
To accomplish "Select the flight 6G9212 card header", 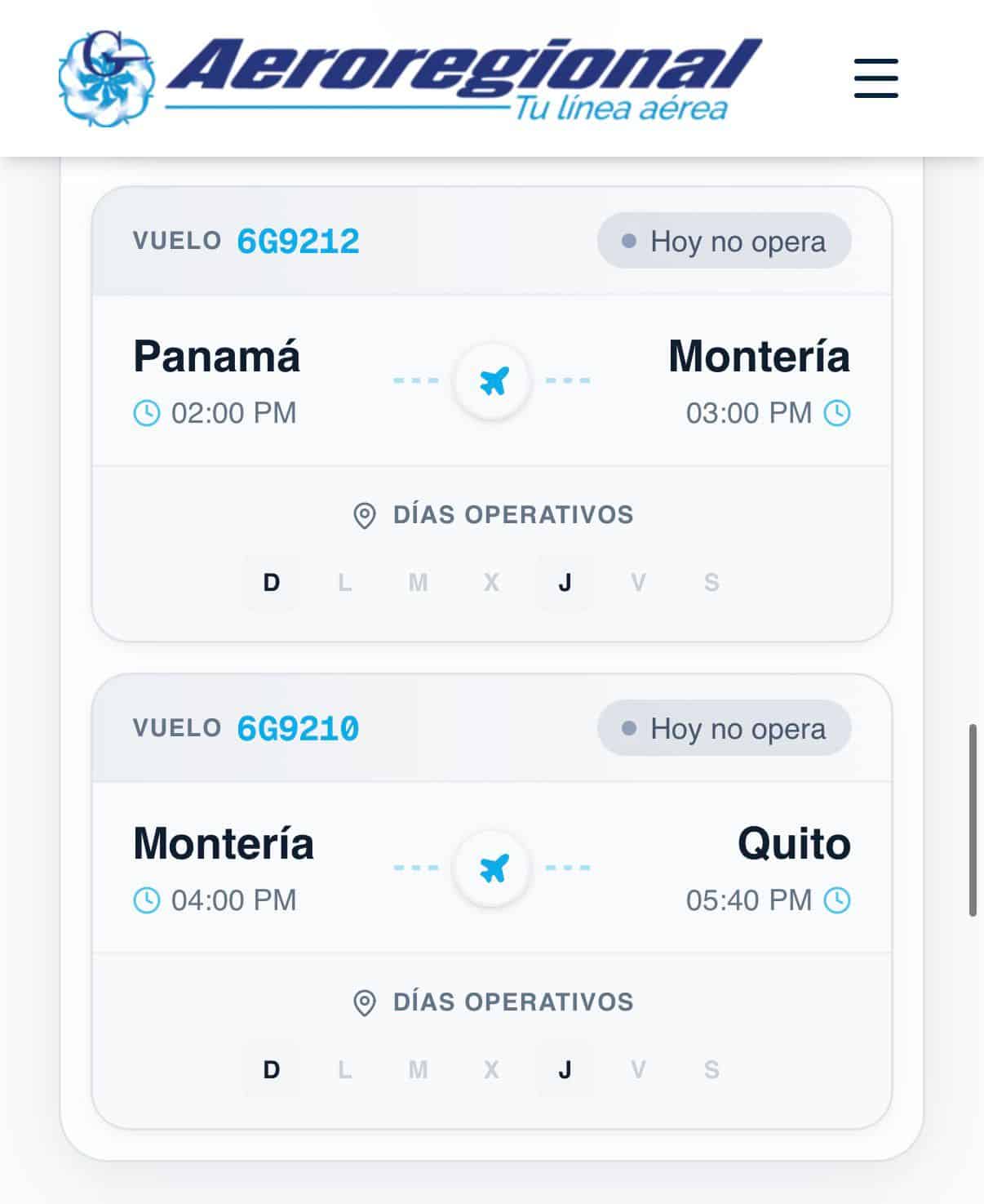I will [x=490, y=241].
